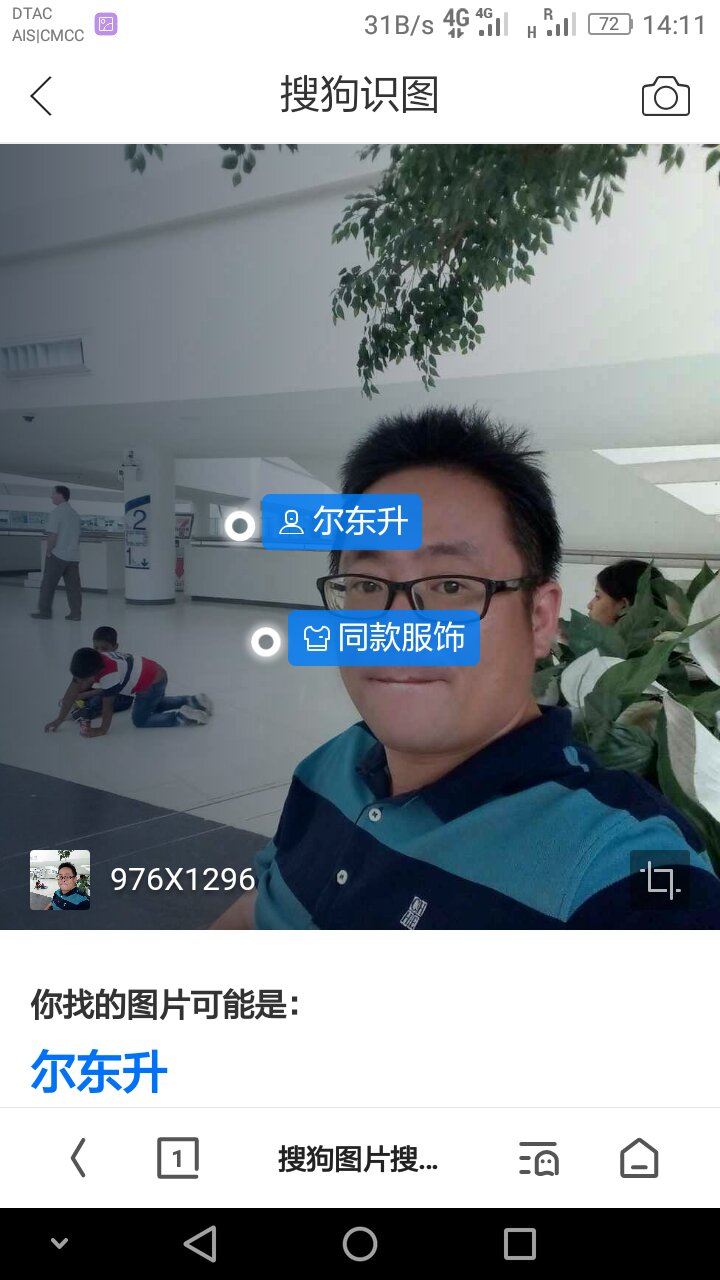
Task: Go back using the top-left arrow
Action: pos(41,97)
